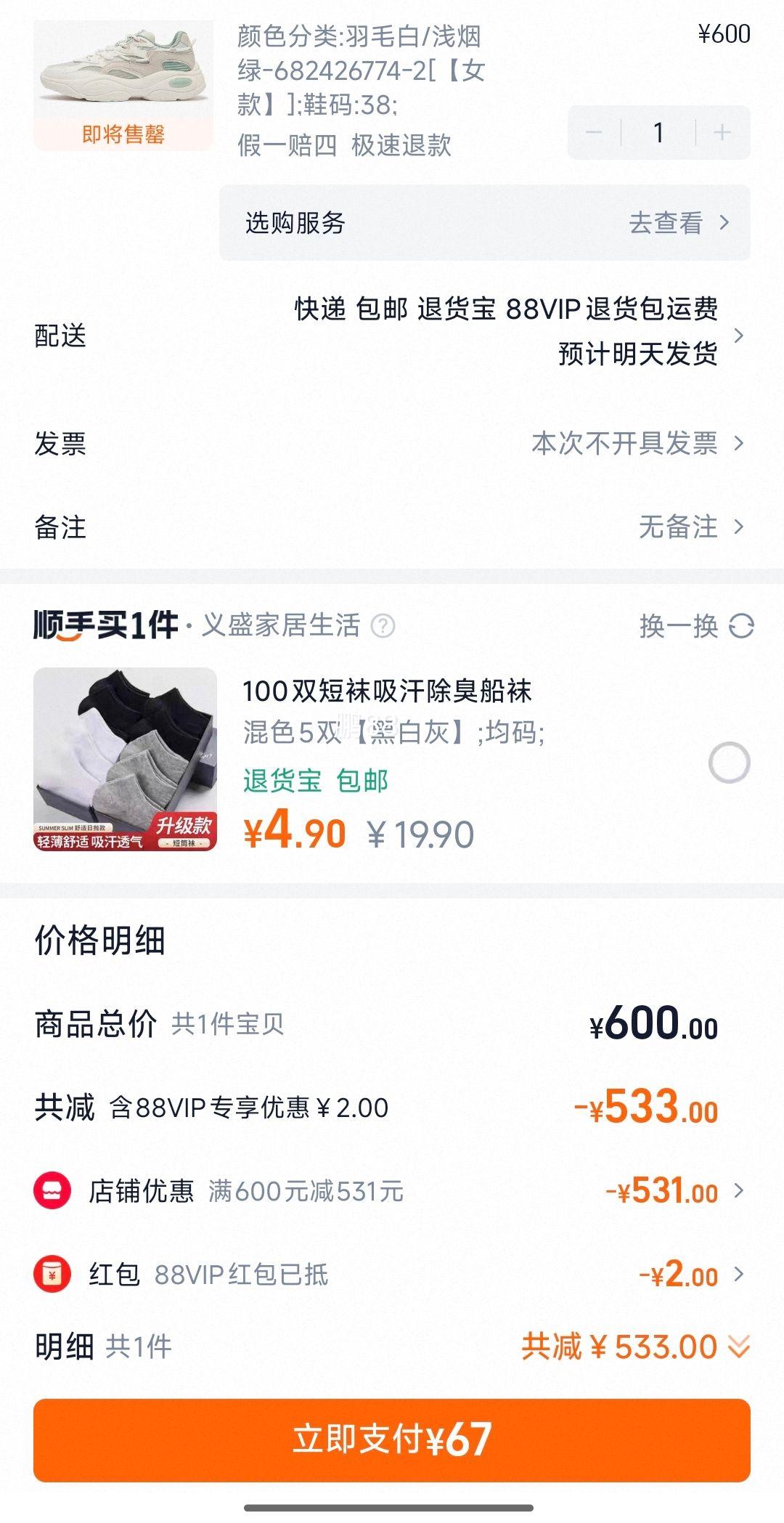Refresh add-on suggestion with 换一换
Image resolution: width=784 pixels, height=1523 pixels.
696,625
